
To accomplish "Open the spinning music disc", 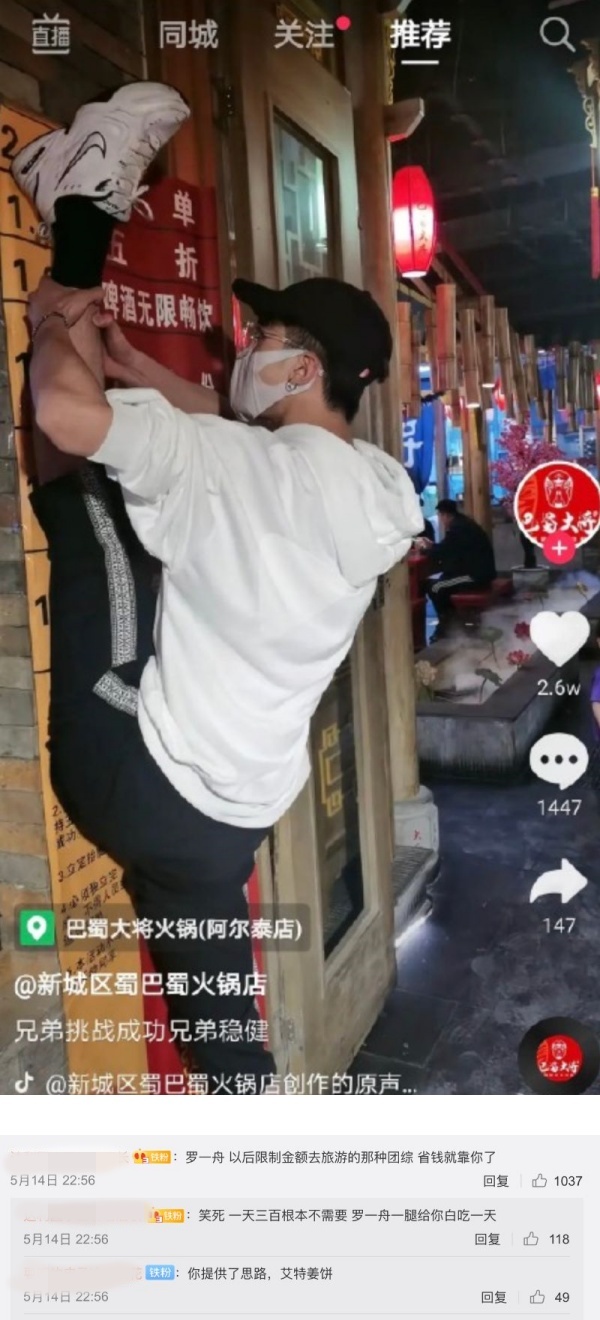I will tap(558, 1056).
